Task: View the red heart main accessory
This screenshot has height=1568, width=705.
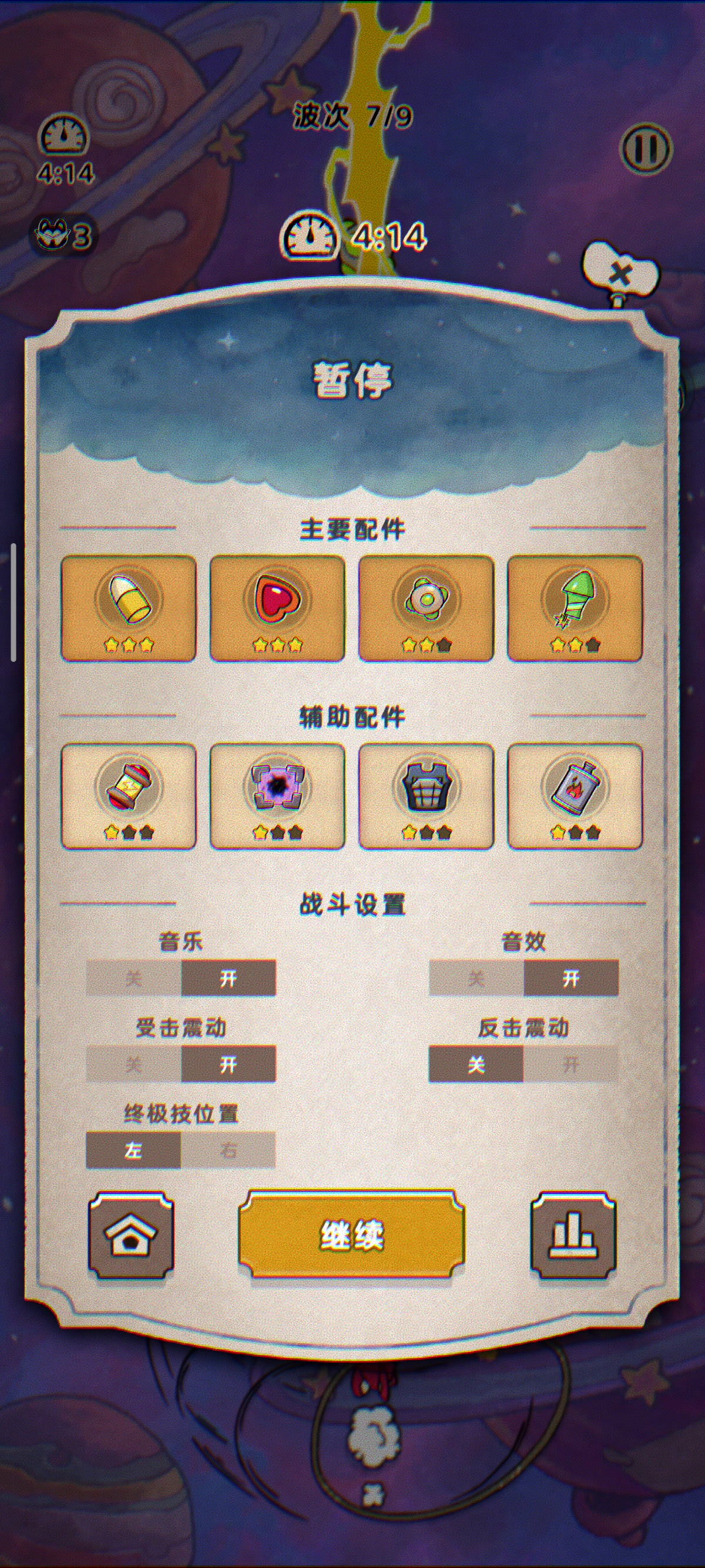Action: (x=277, y=607)
